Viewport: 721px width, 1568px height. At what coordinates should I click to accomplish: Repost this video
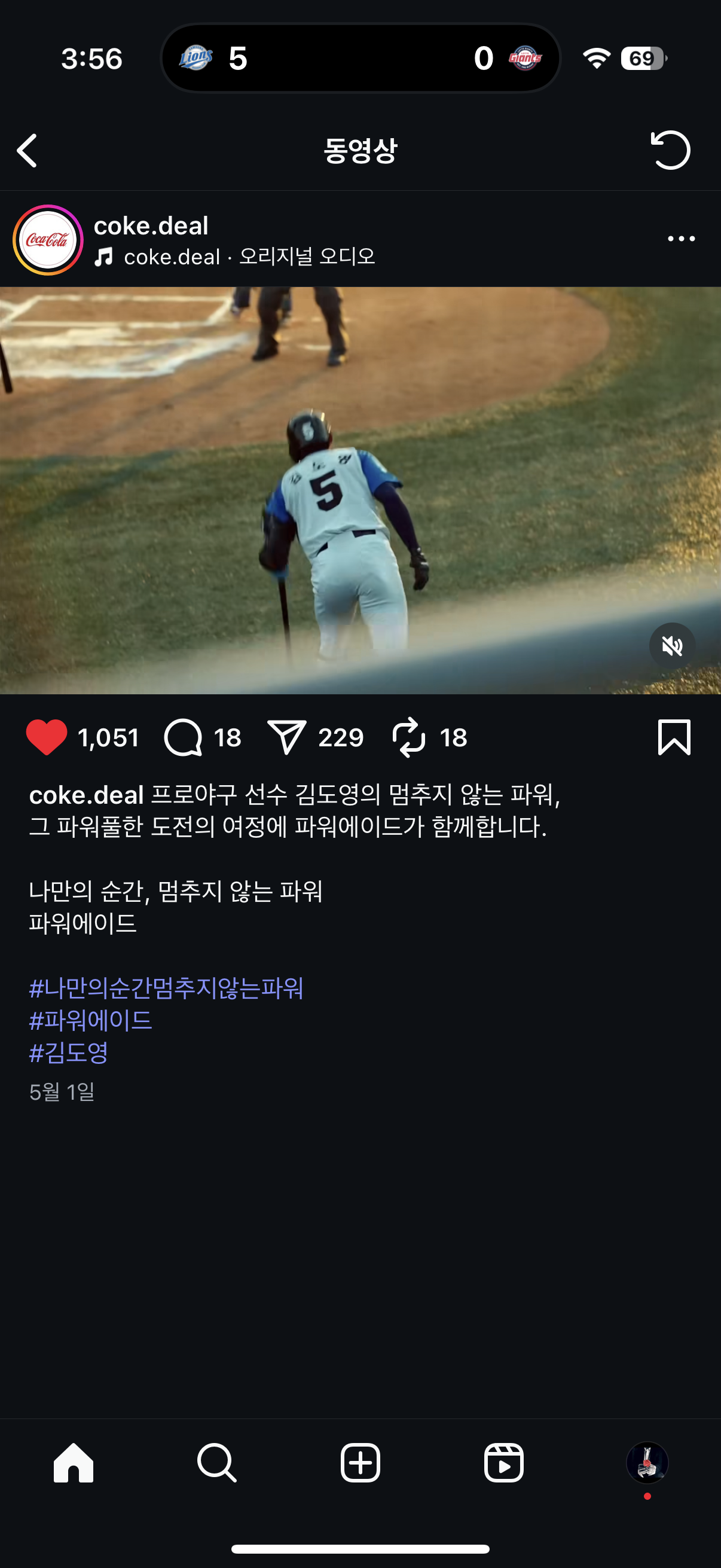[x=409, y=737]
